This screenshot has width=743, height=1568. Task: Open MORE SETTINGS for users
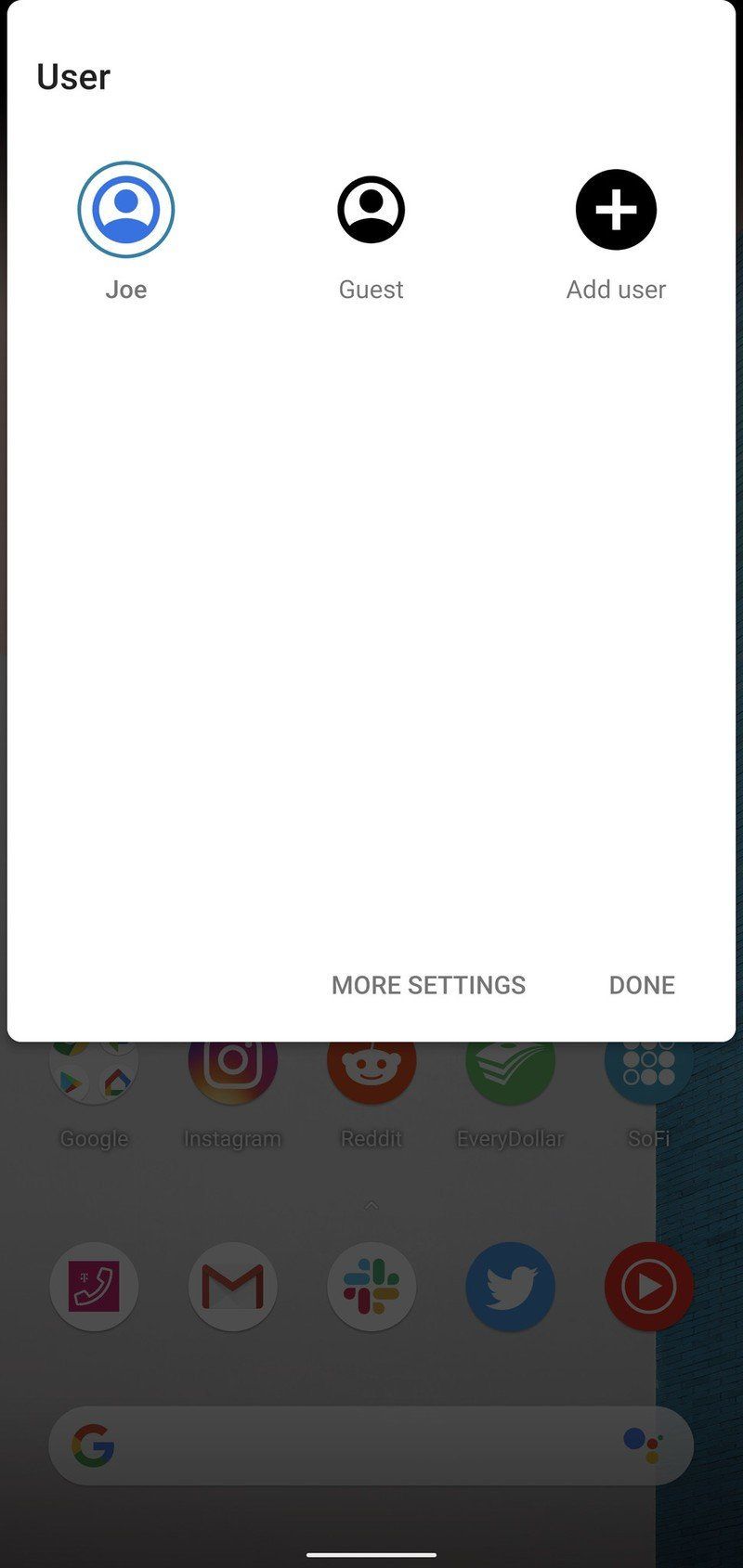(x=428, y=985)
